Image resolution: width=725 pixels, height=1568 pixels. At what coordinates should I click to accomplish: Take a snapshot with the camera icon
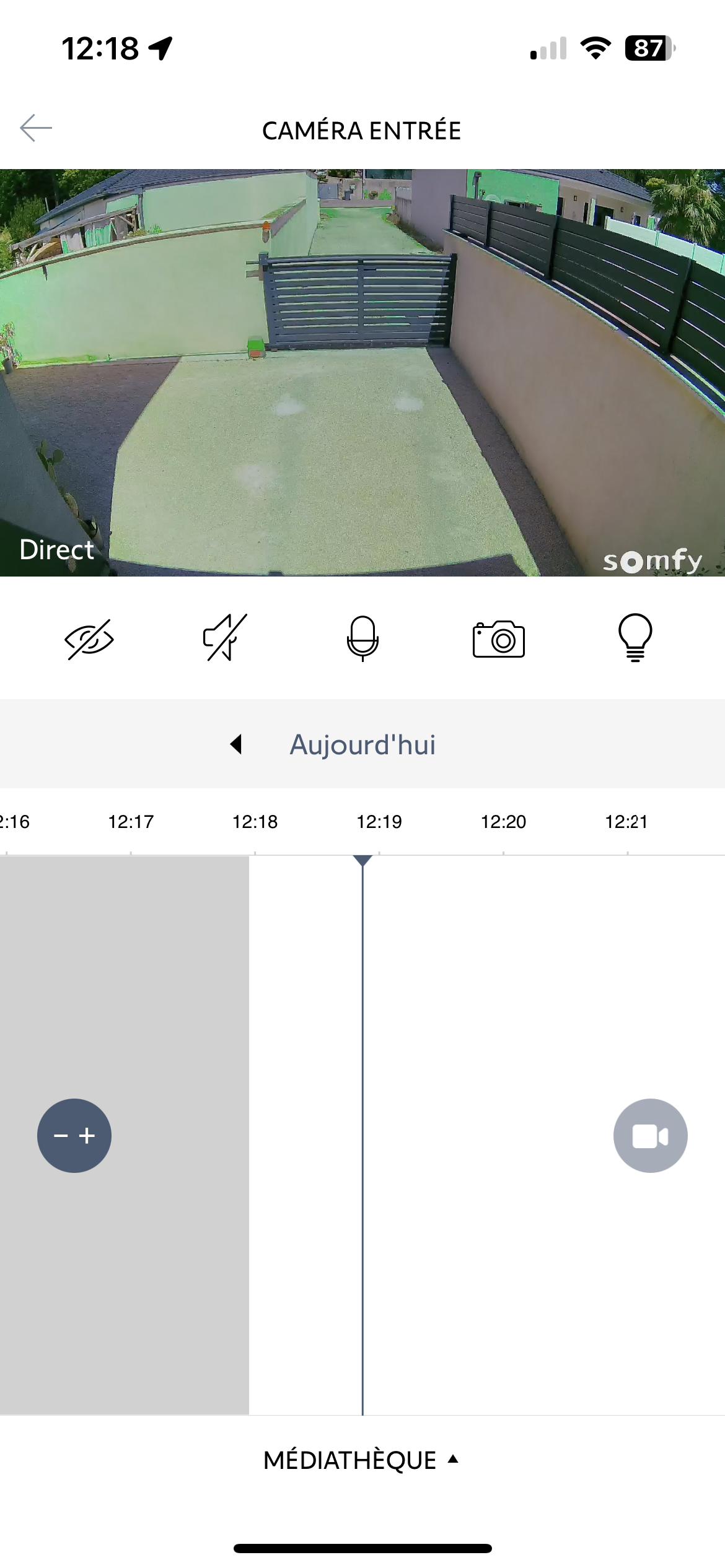coord(498,638)
